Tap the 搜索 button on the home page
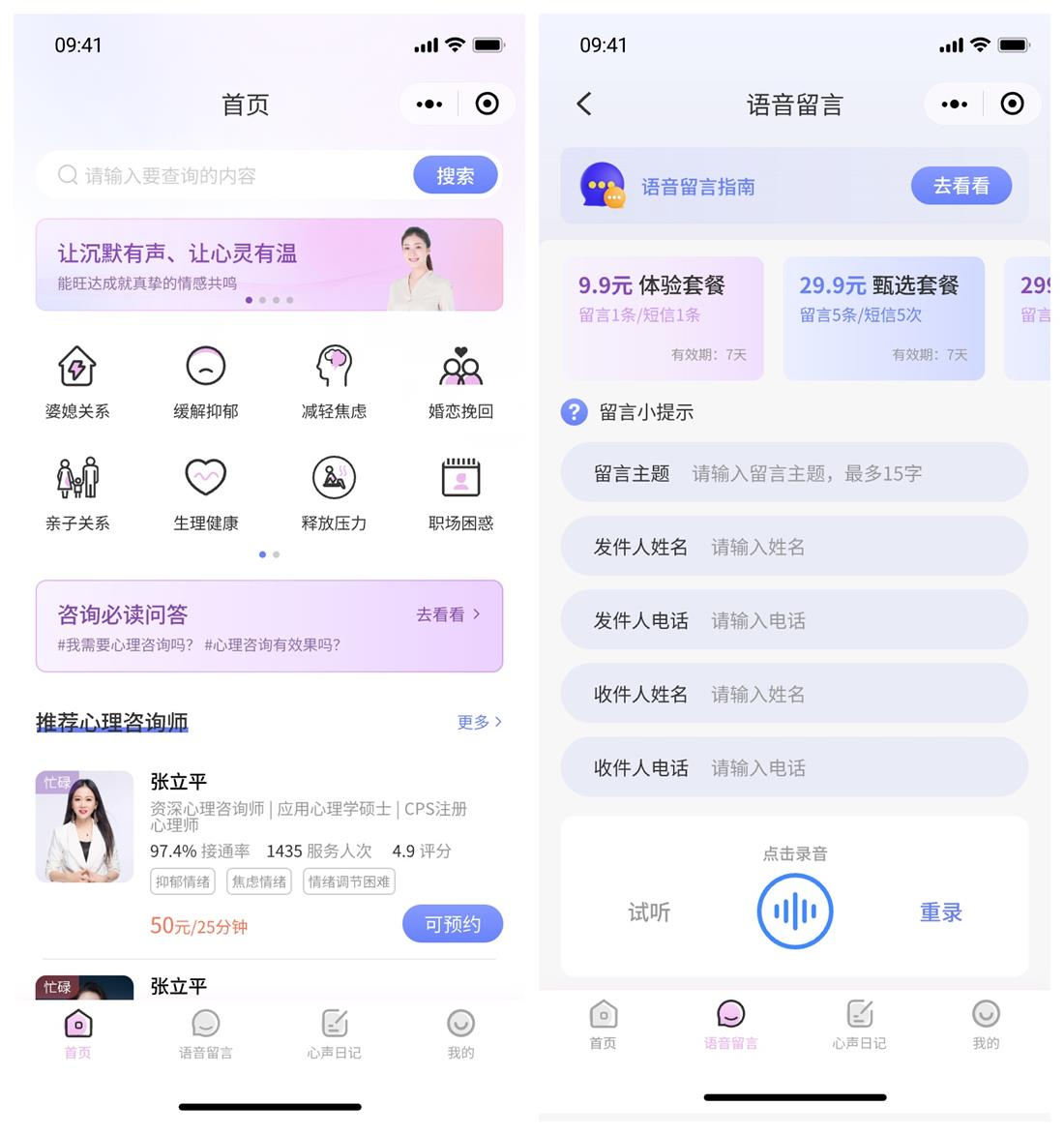 [456, 175]
